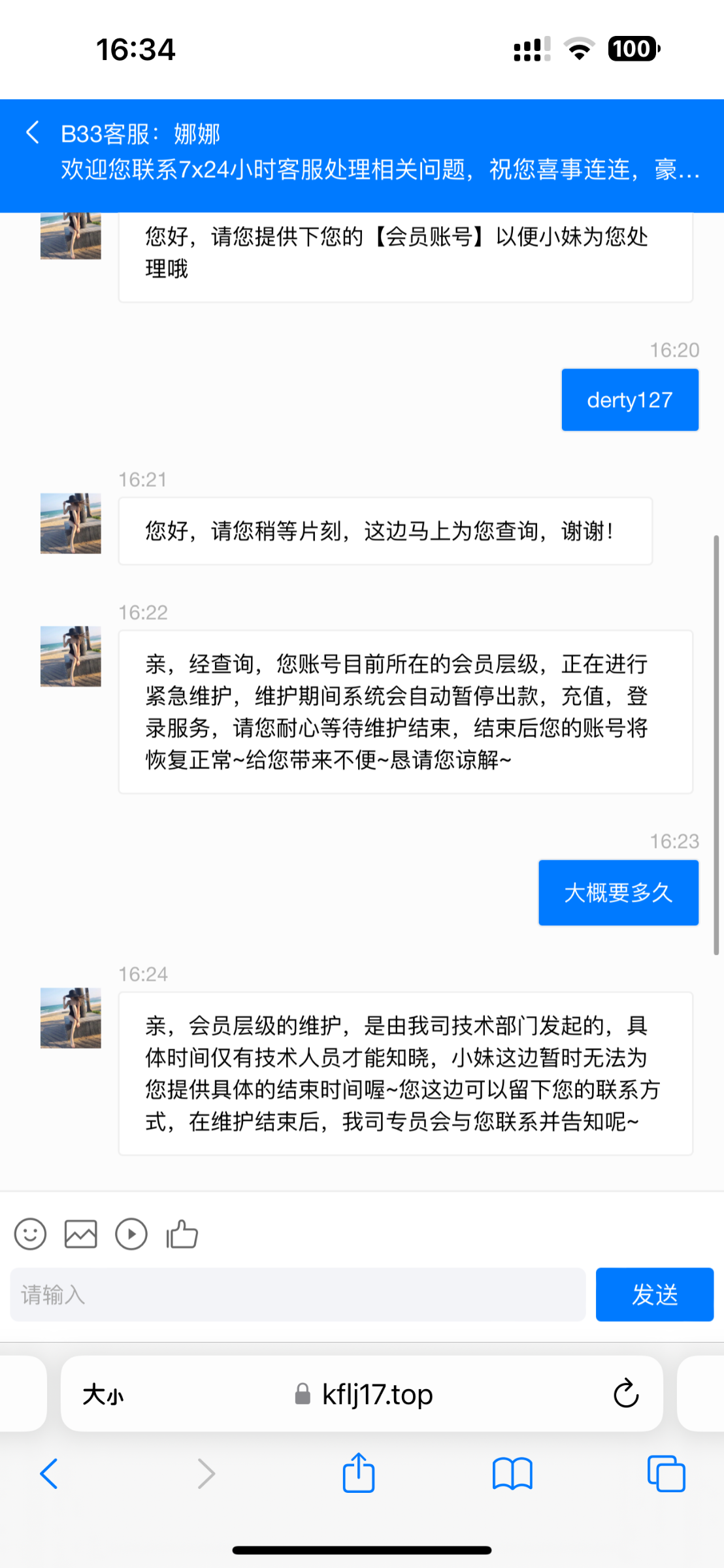Tap the thumbs-up rating icon
The width and height of the screenshot is (724, 1568).
[x=182, y=1234]
